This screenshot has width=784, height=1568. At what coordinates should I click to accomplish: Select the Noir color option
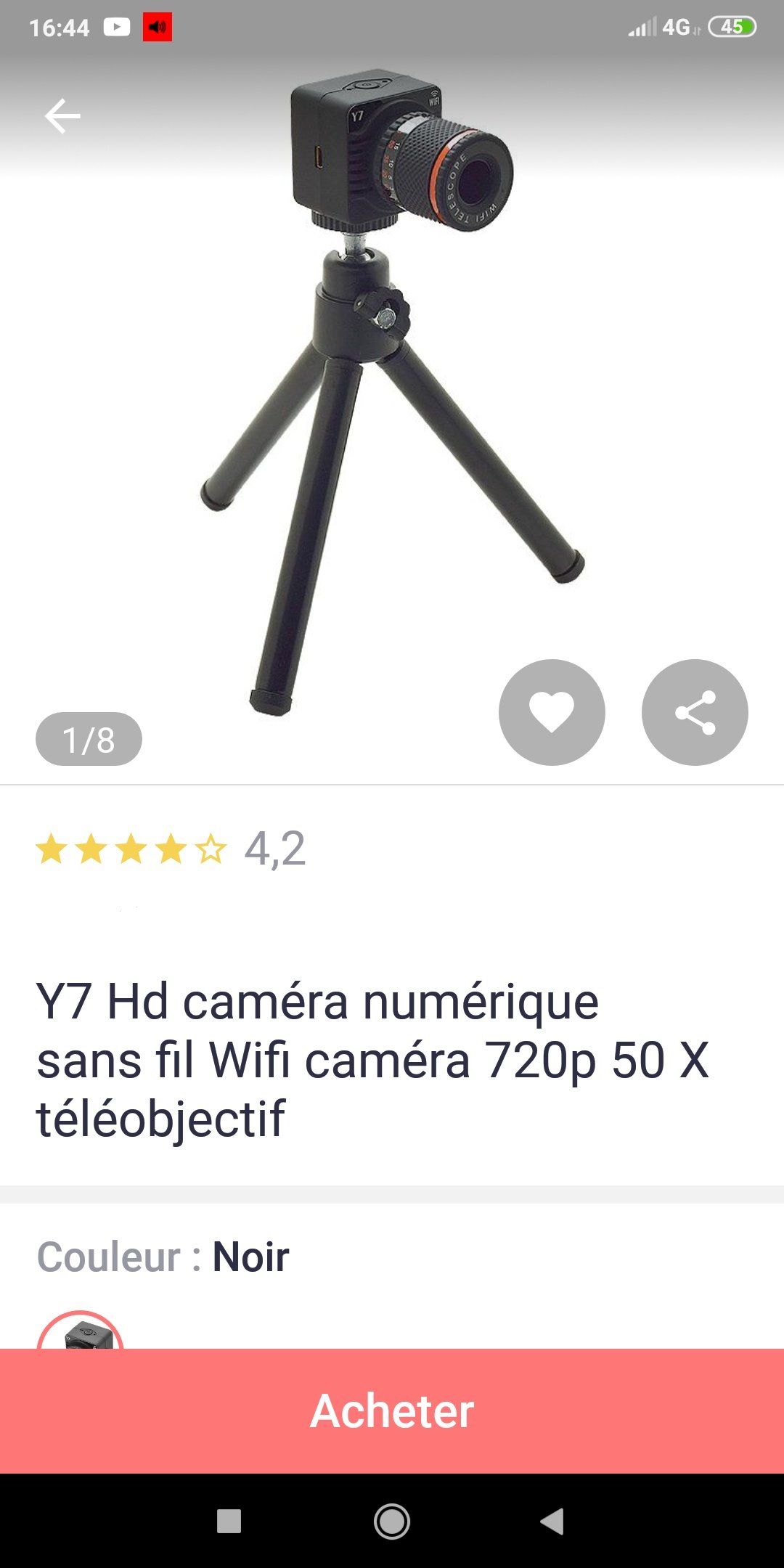[80, 1333]
